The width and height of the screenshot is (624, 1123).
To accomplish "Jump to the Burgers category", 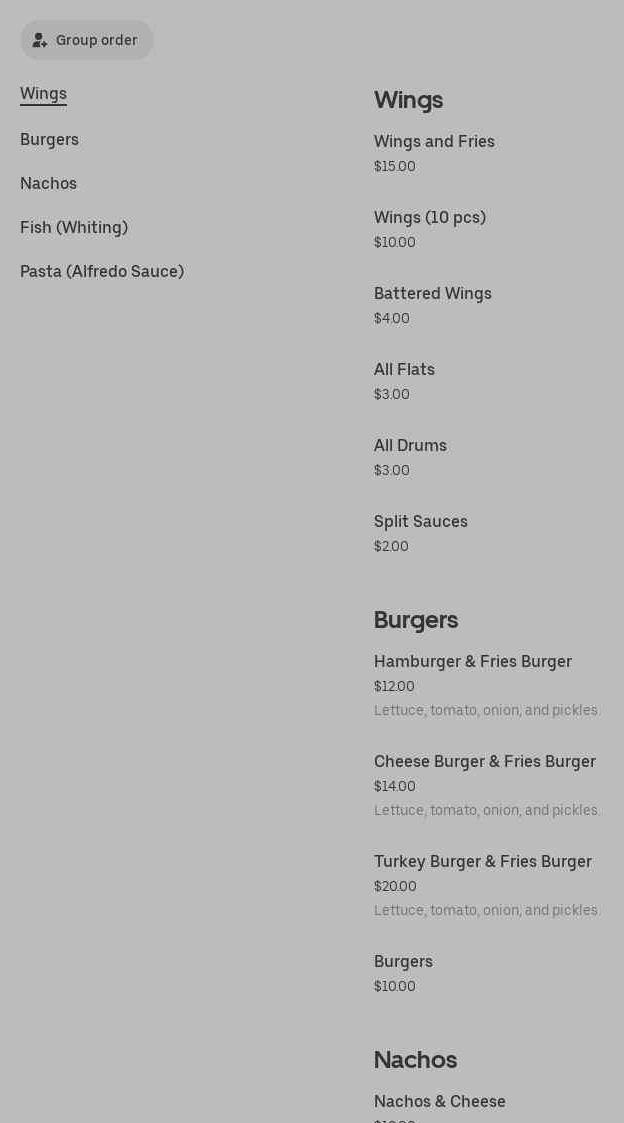I will tap(49, 139).
